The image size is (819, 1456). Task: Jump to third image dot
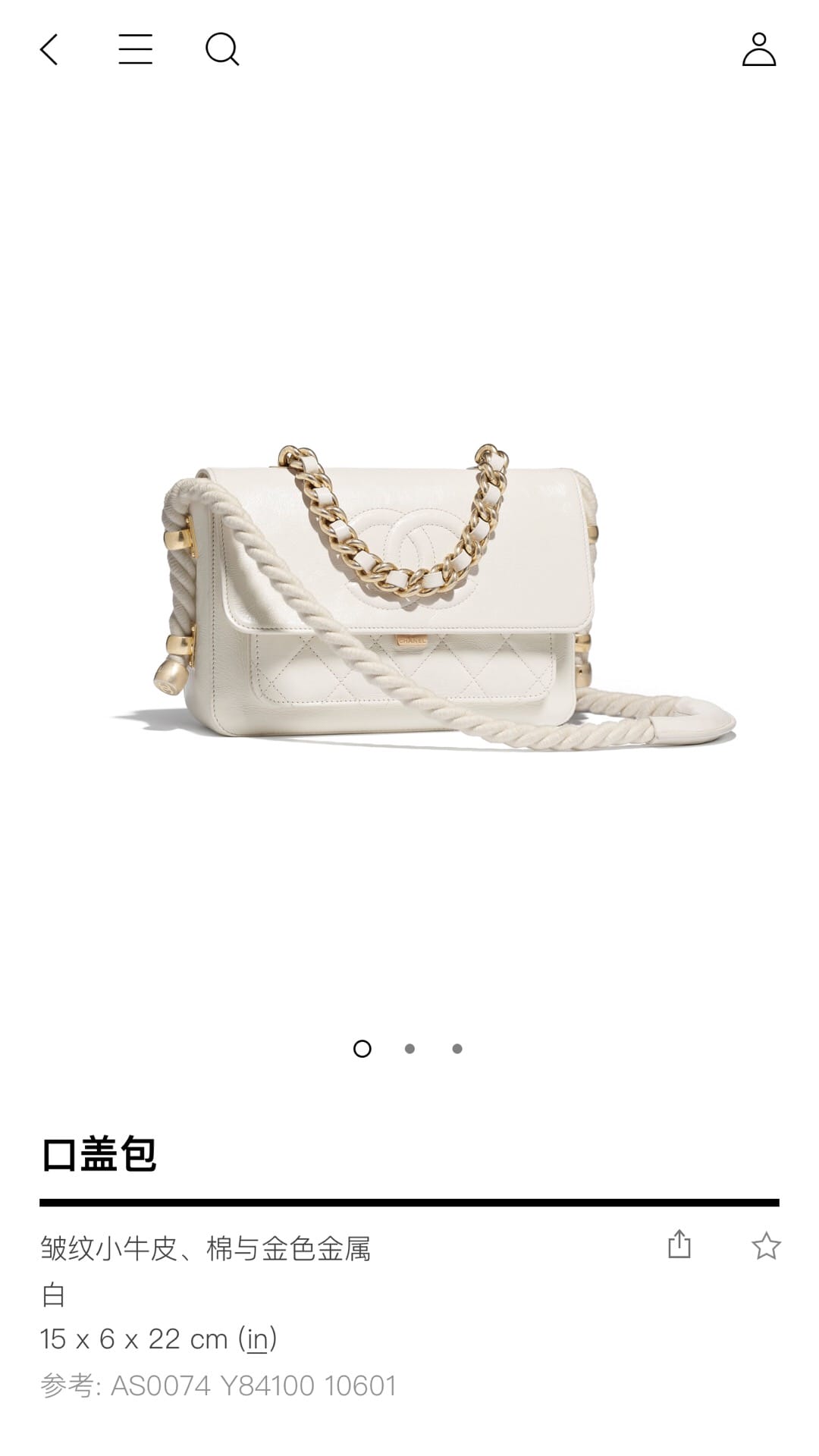tap(457, 1049)
